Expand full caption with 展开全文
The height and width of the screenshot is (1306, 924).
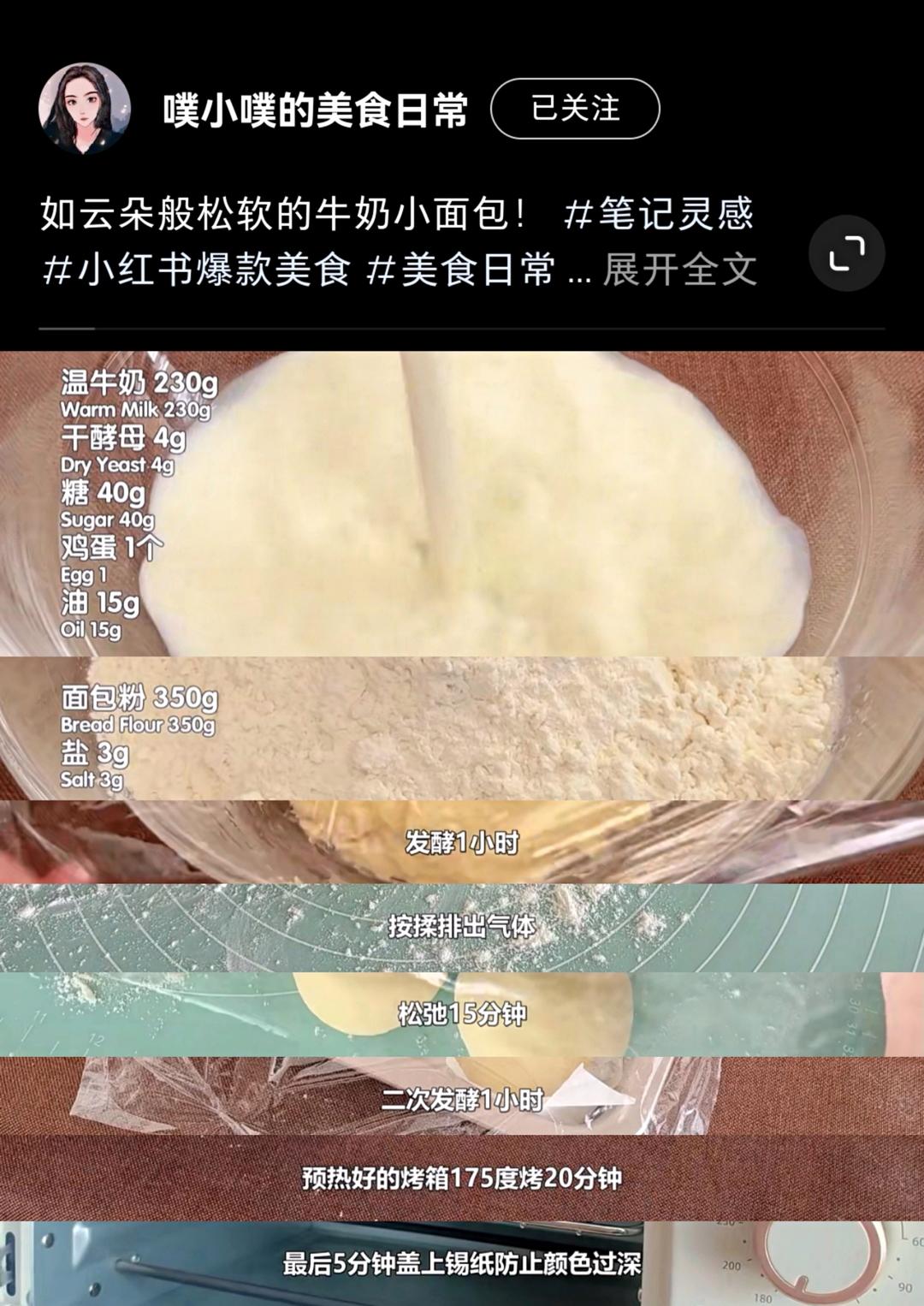pos(679,269)
